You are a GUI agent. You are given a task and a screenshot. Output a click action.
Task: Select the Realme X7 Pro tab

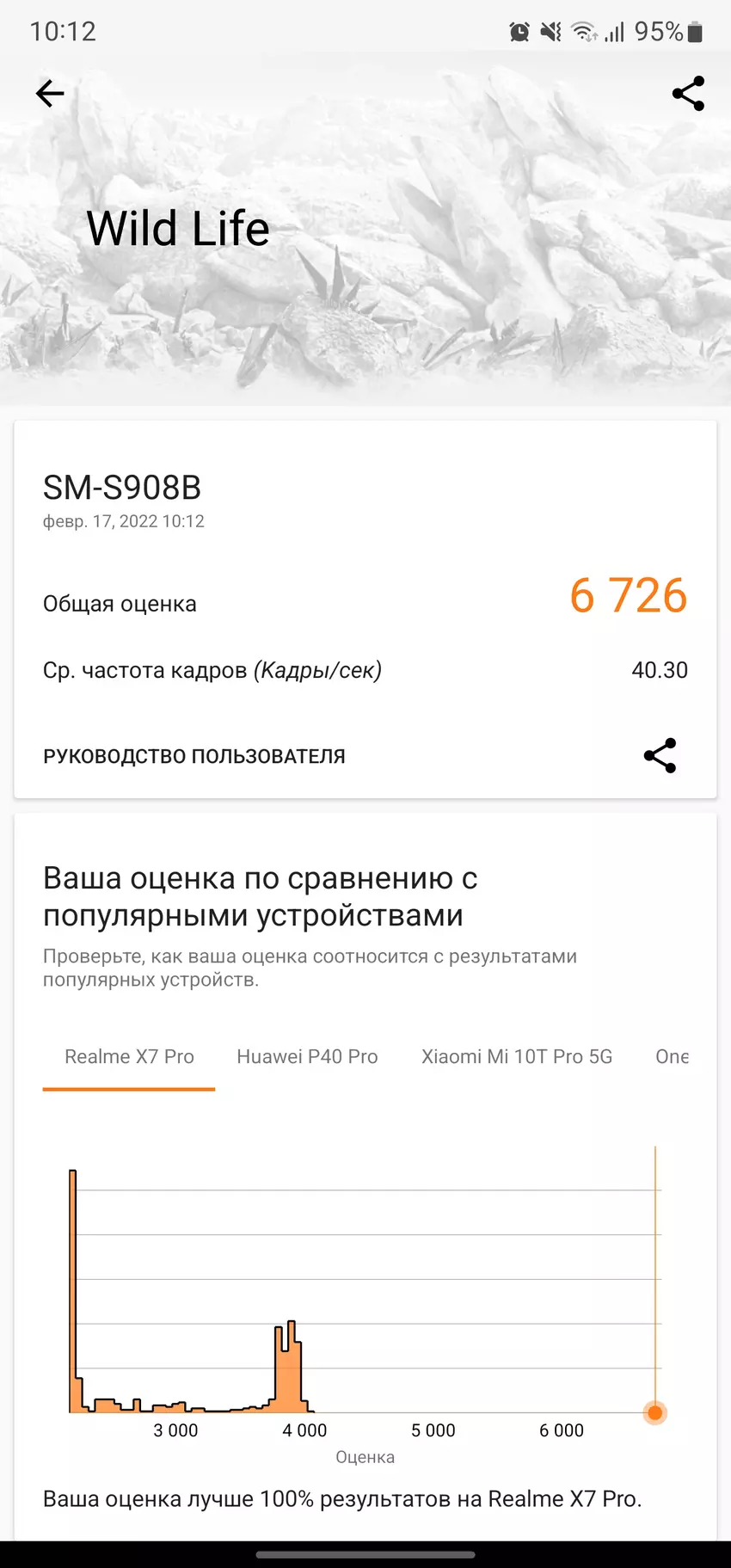click(x=129, y=1057)
